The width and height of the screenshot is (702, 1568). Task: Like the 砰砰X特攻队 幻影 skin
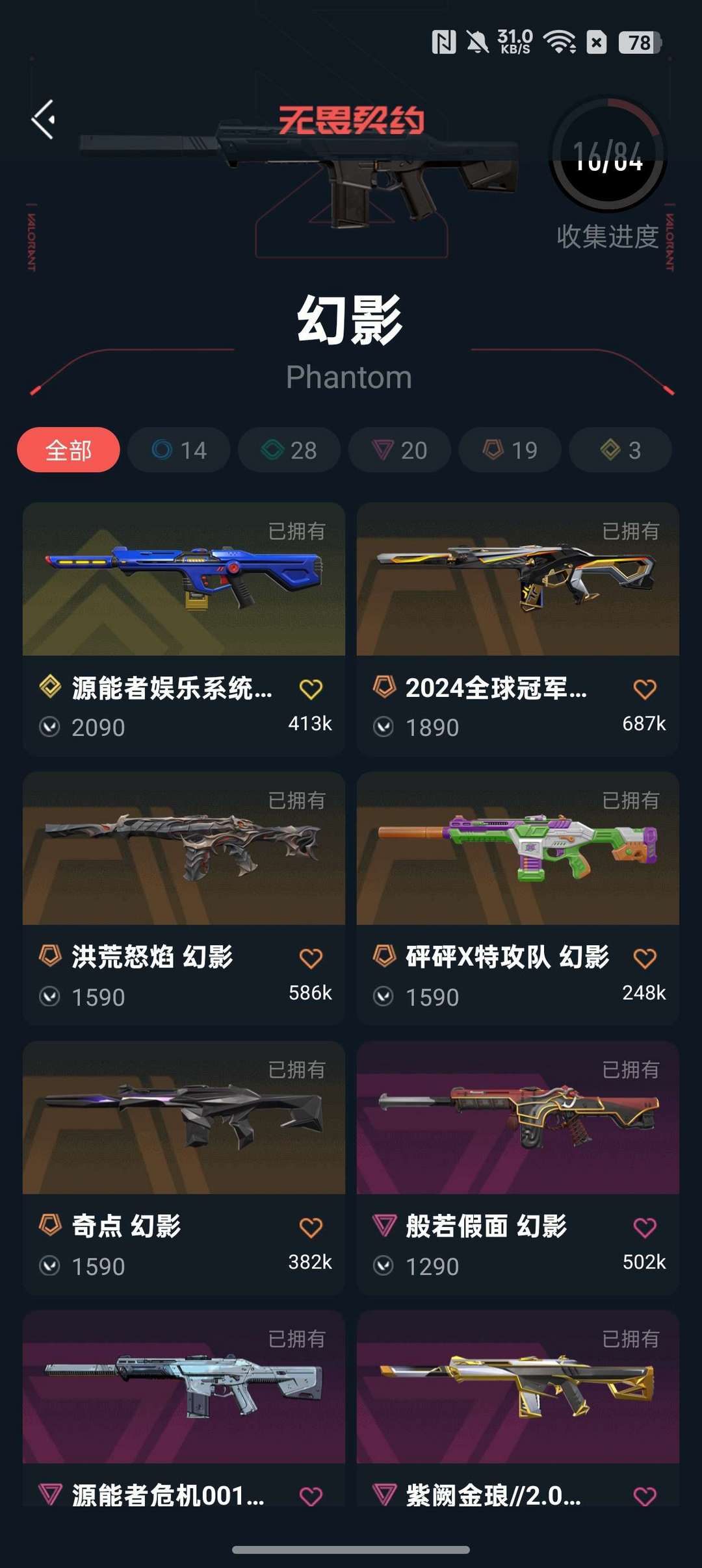pyautogui.click(x=645, y=958)
